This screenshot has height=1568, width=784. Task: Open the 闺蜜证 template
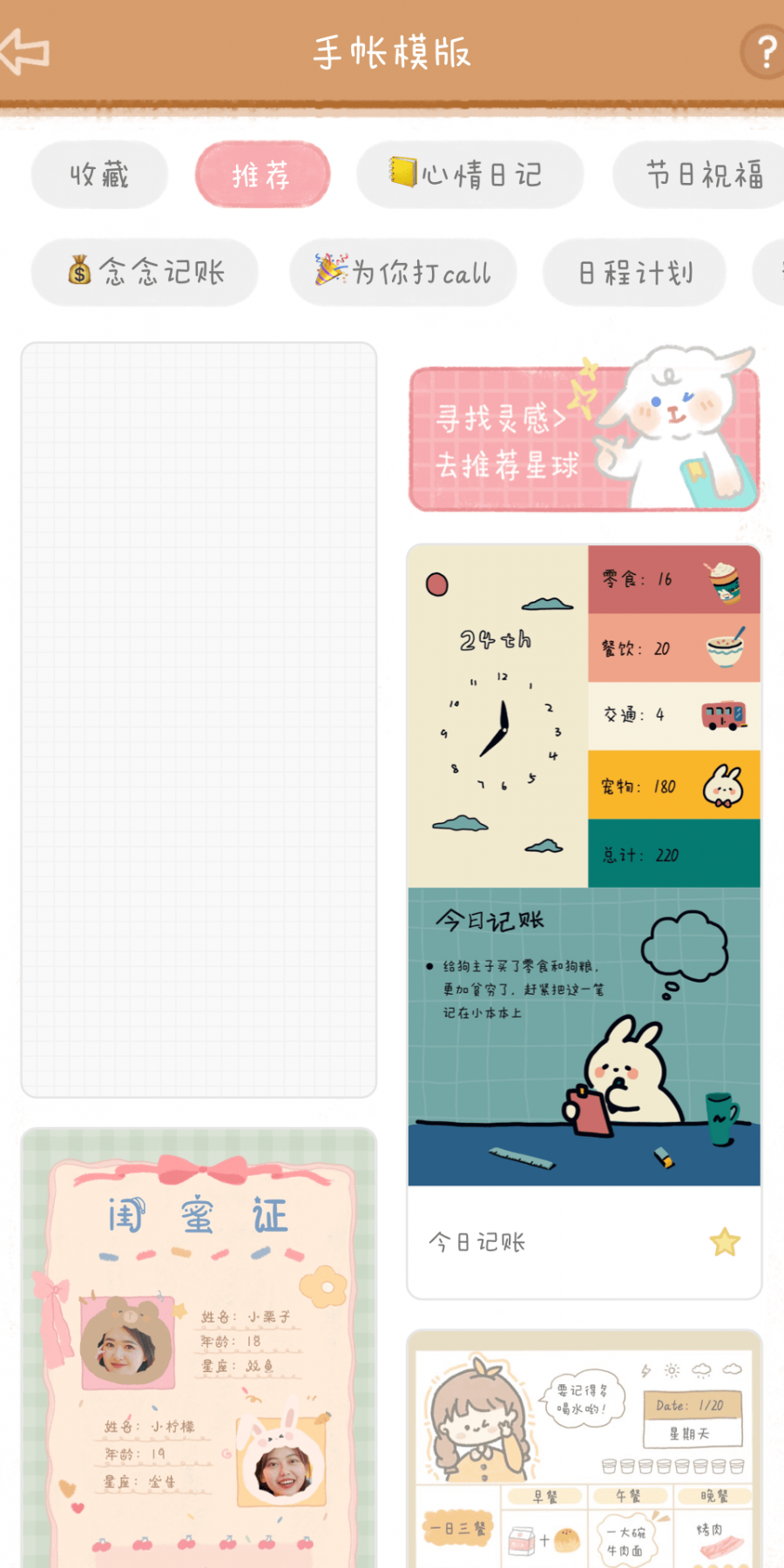[x=199, y=1350]
